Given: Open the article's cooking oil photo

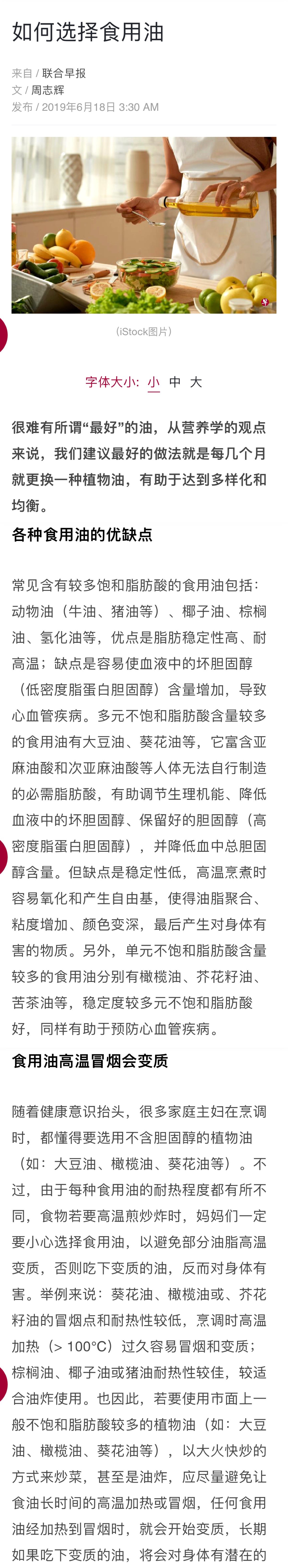Looking at the screenshot, I should pos(144,225).
